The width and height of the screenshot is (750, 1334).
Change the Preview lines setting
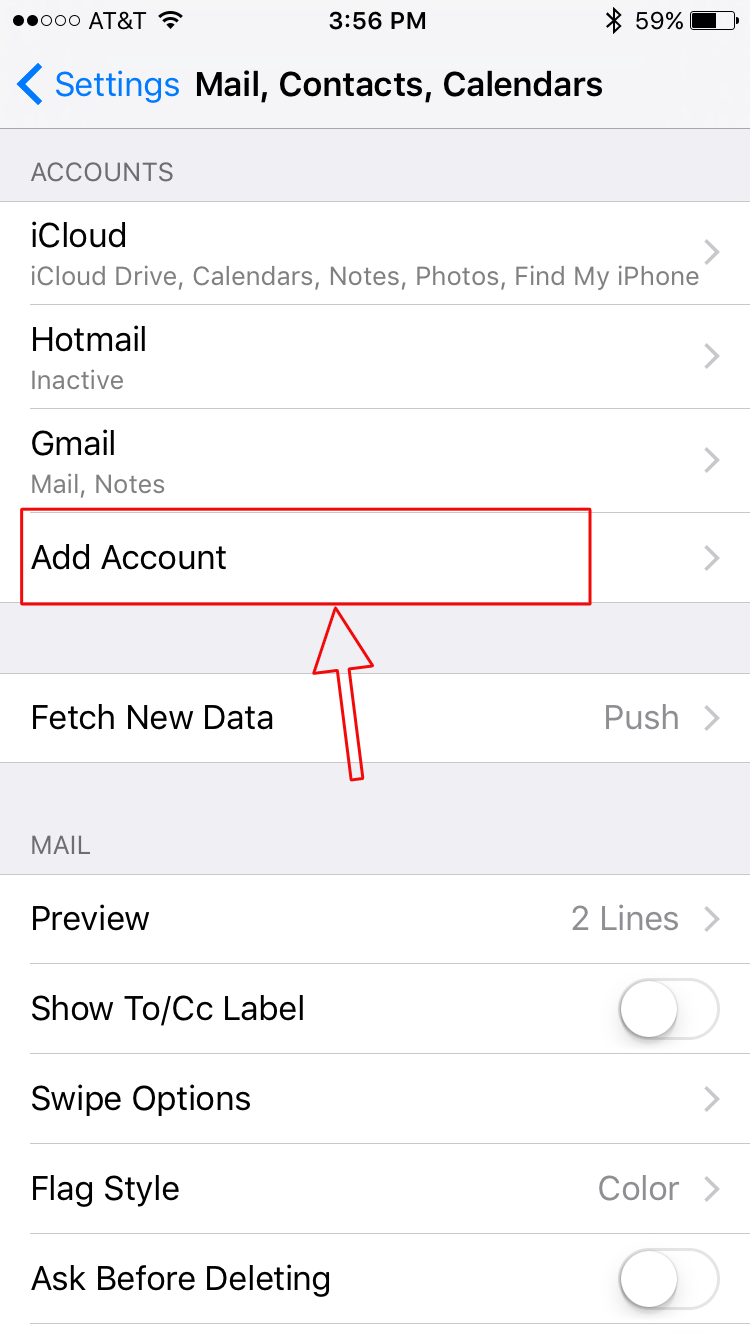375,919
